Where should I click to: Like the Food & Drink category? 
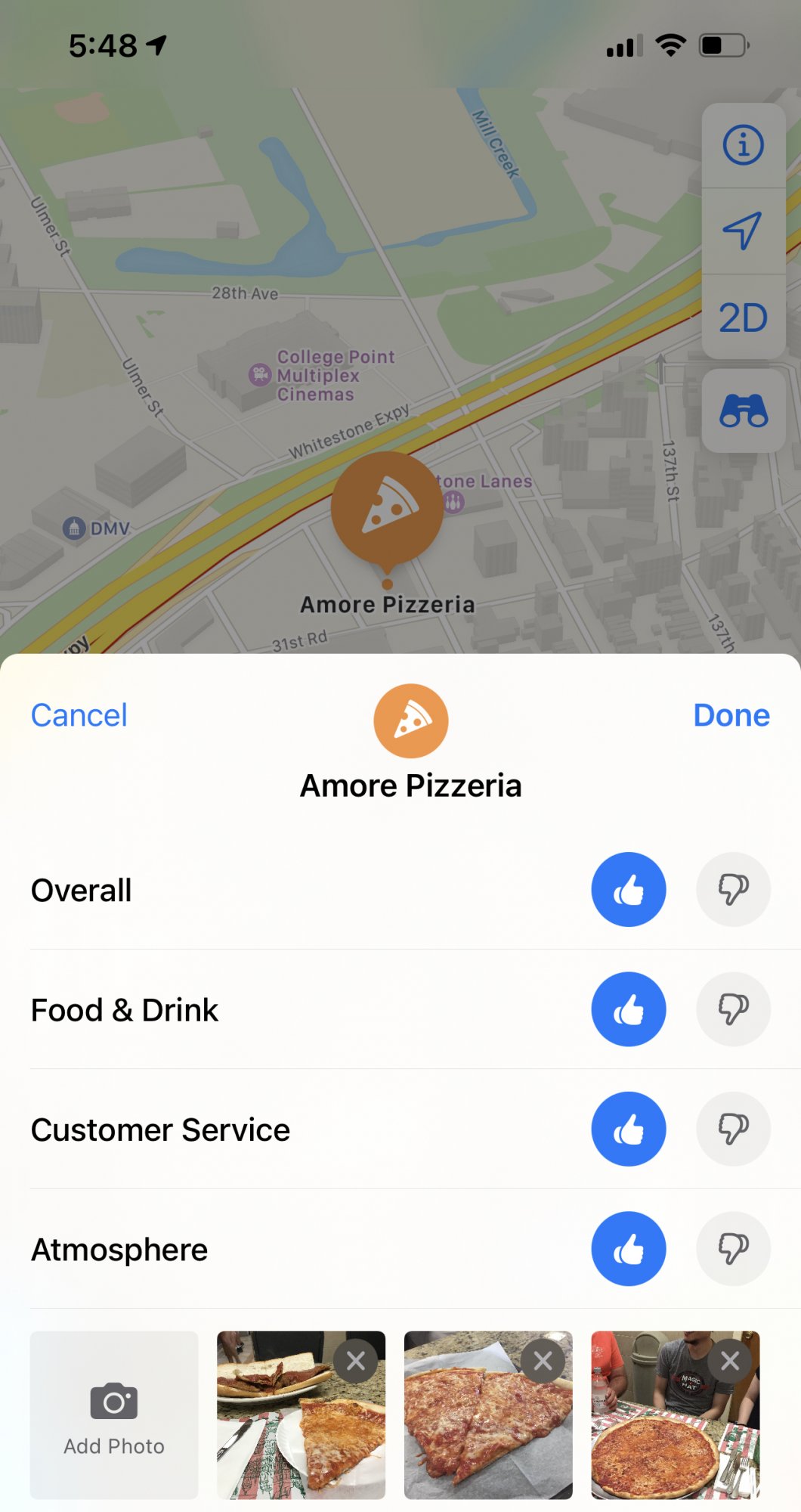point(628,1009)
